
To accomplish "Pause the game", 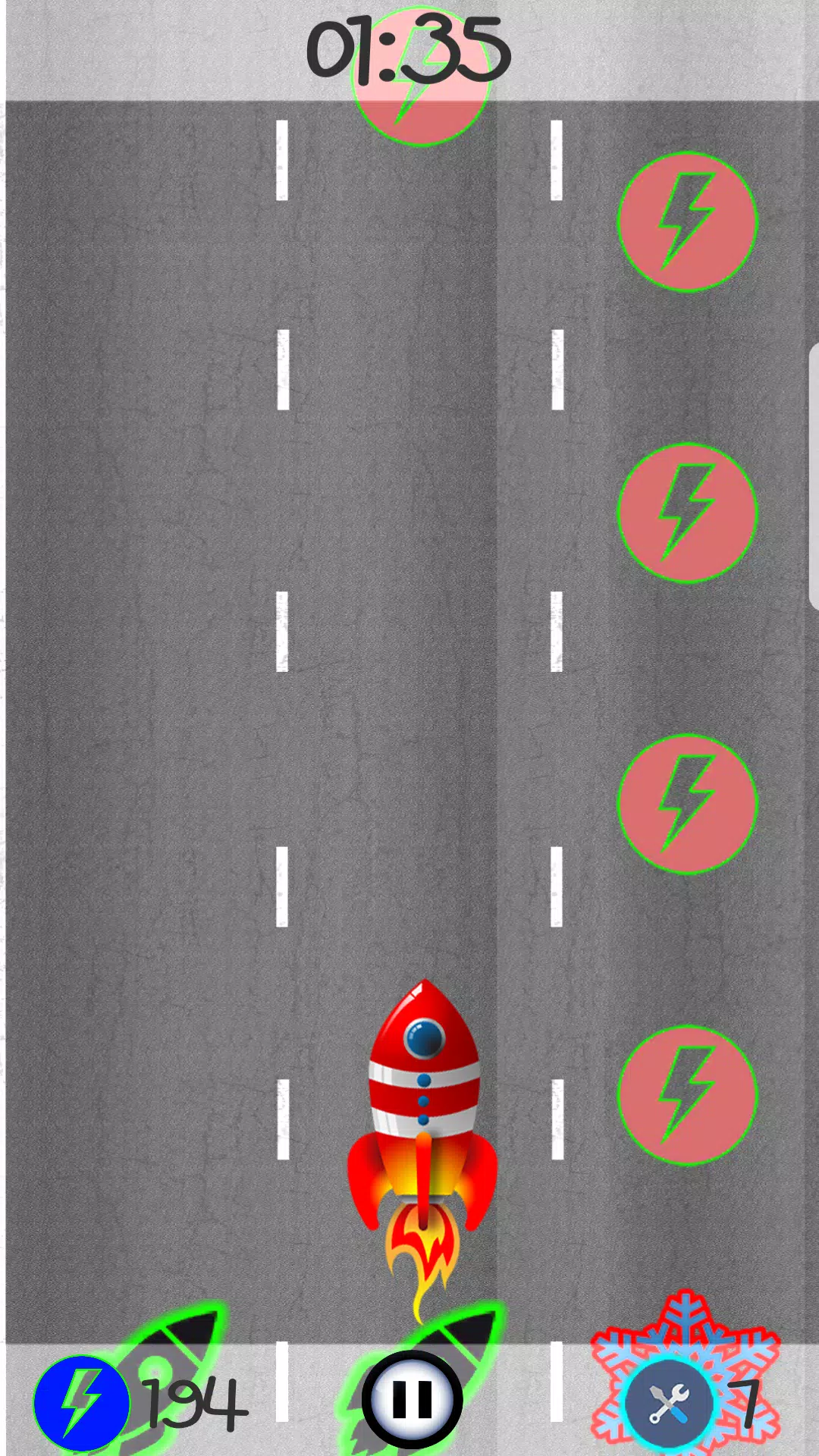I will point(412,1399).
